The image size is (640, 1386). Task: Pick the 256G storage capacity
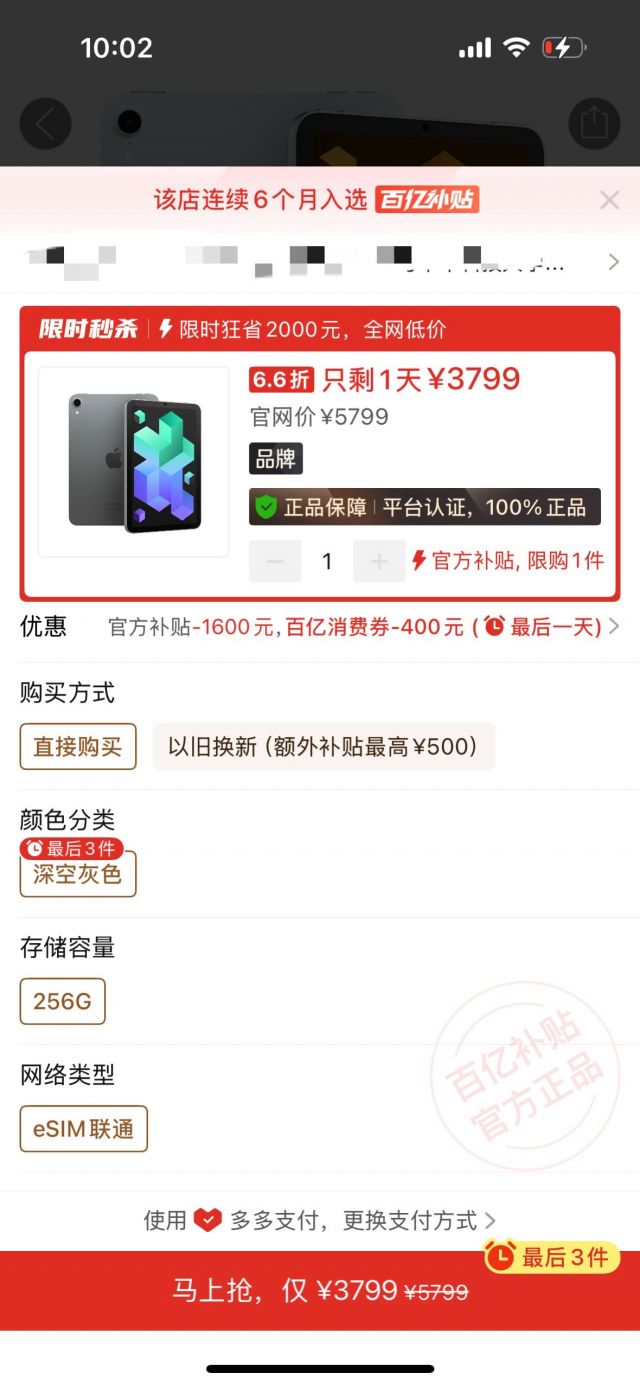pyautogui.click(x=62, y=1001)
